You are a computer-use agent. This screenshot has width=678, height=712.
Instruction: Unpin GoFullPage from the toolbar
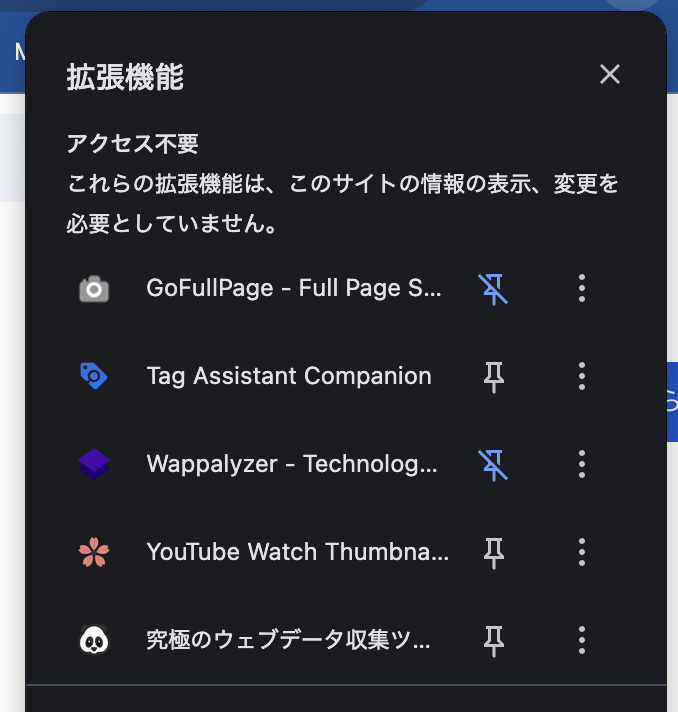(493, 289)
